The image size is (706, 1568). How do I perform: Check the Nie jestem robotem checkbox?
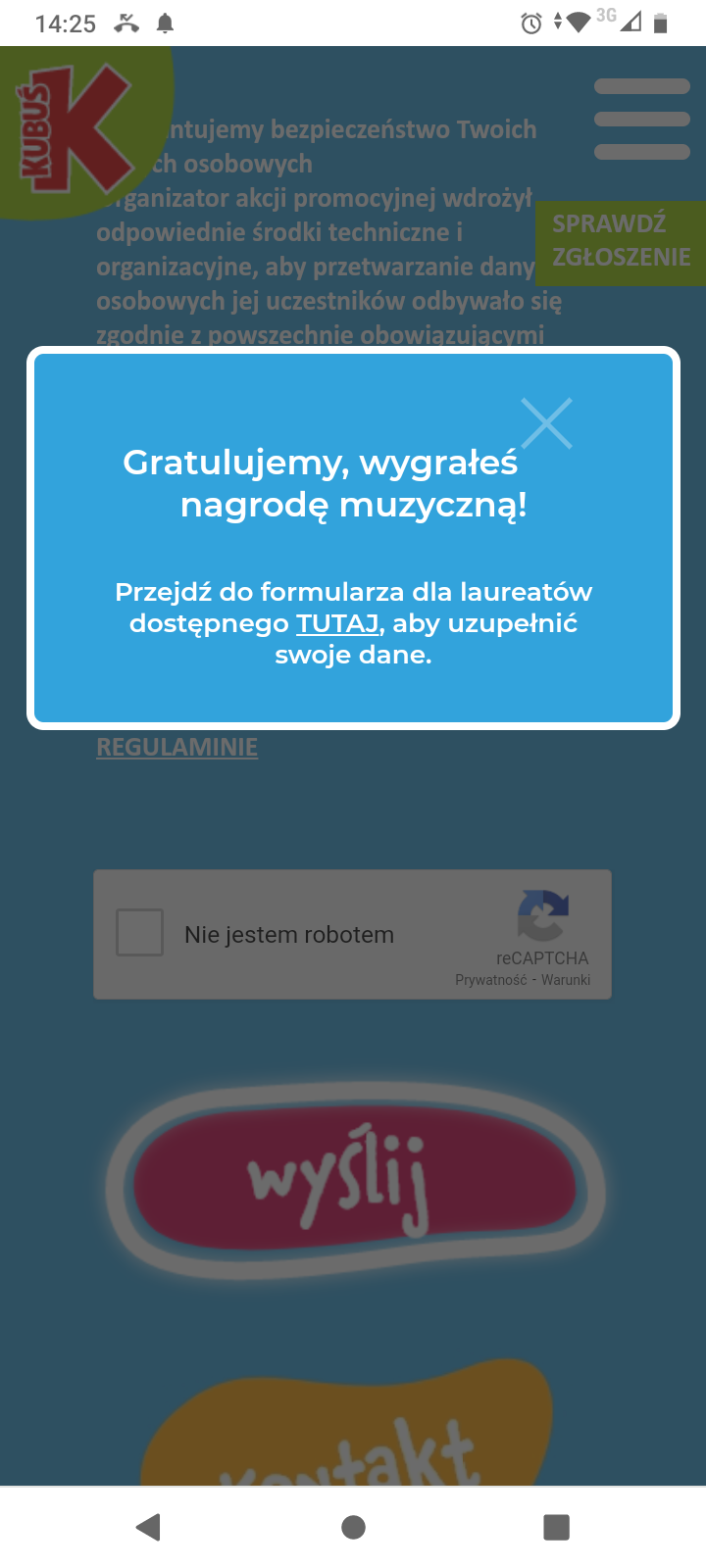pos(140,933)
